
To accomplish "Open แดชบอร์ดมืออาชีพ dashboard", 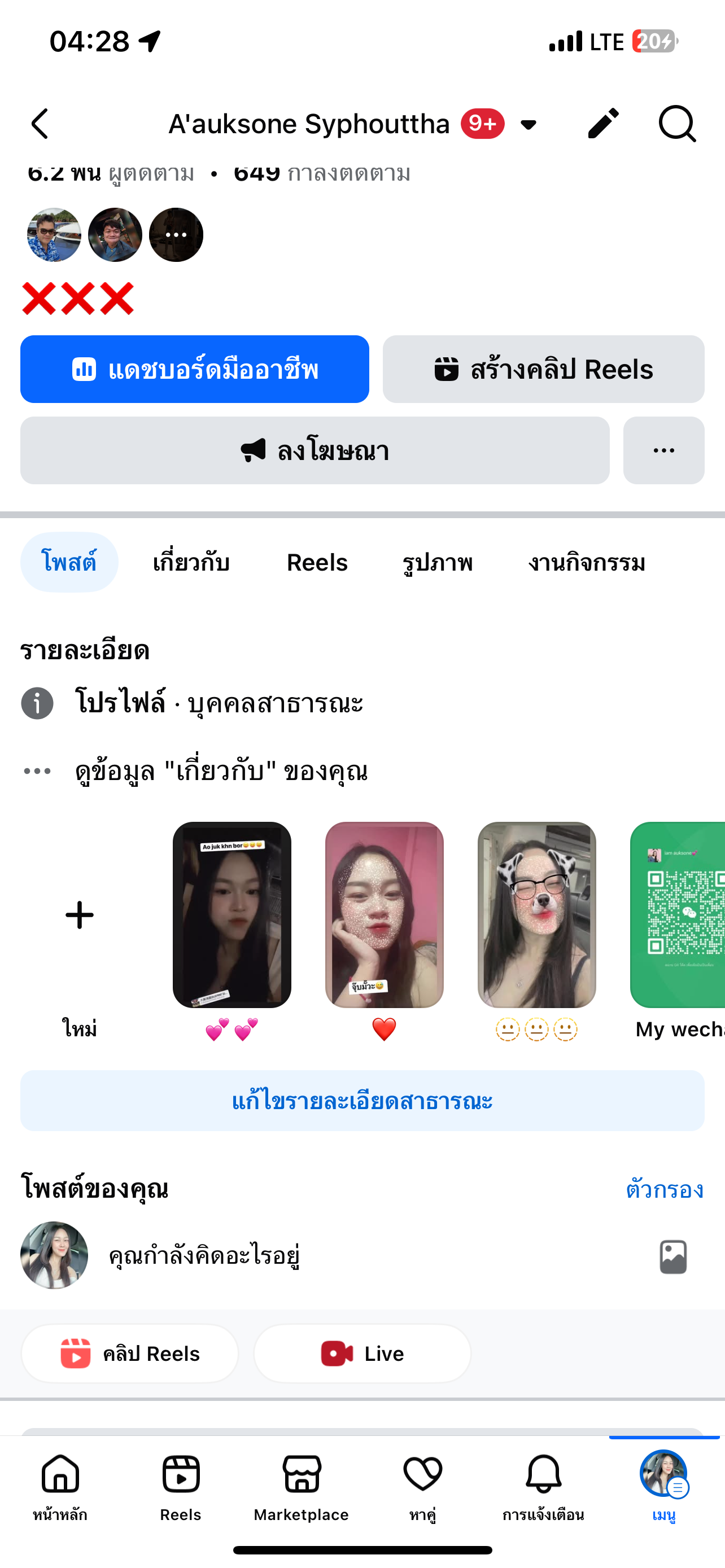I will pos(194,370).
